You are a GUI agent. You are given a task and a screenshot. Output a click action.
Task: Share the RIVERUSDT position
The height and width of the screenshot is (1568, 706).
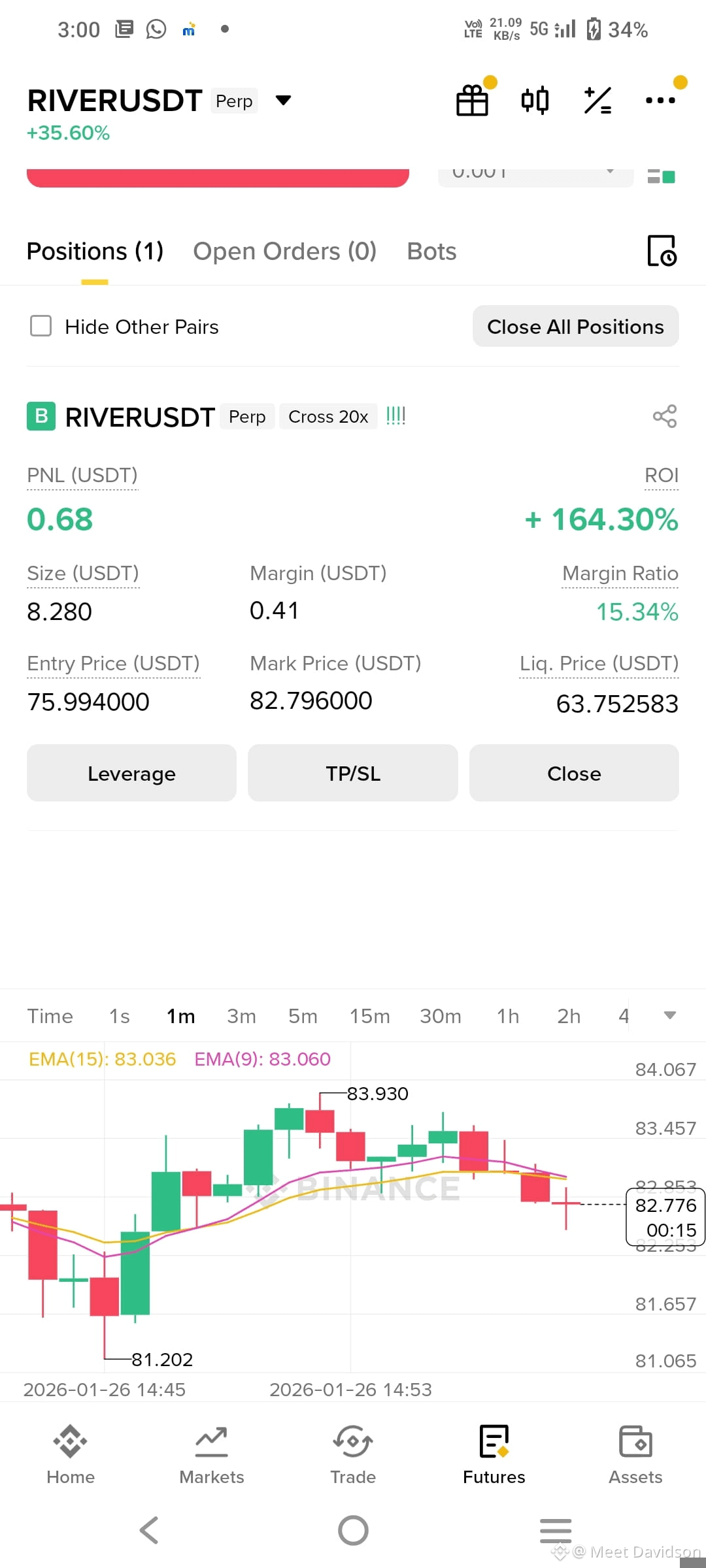665,416
